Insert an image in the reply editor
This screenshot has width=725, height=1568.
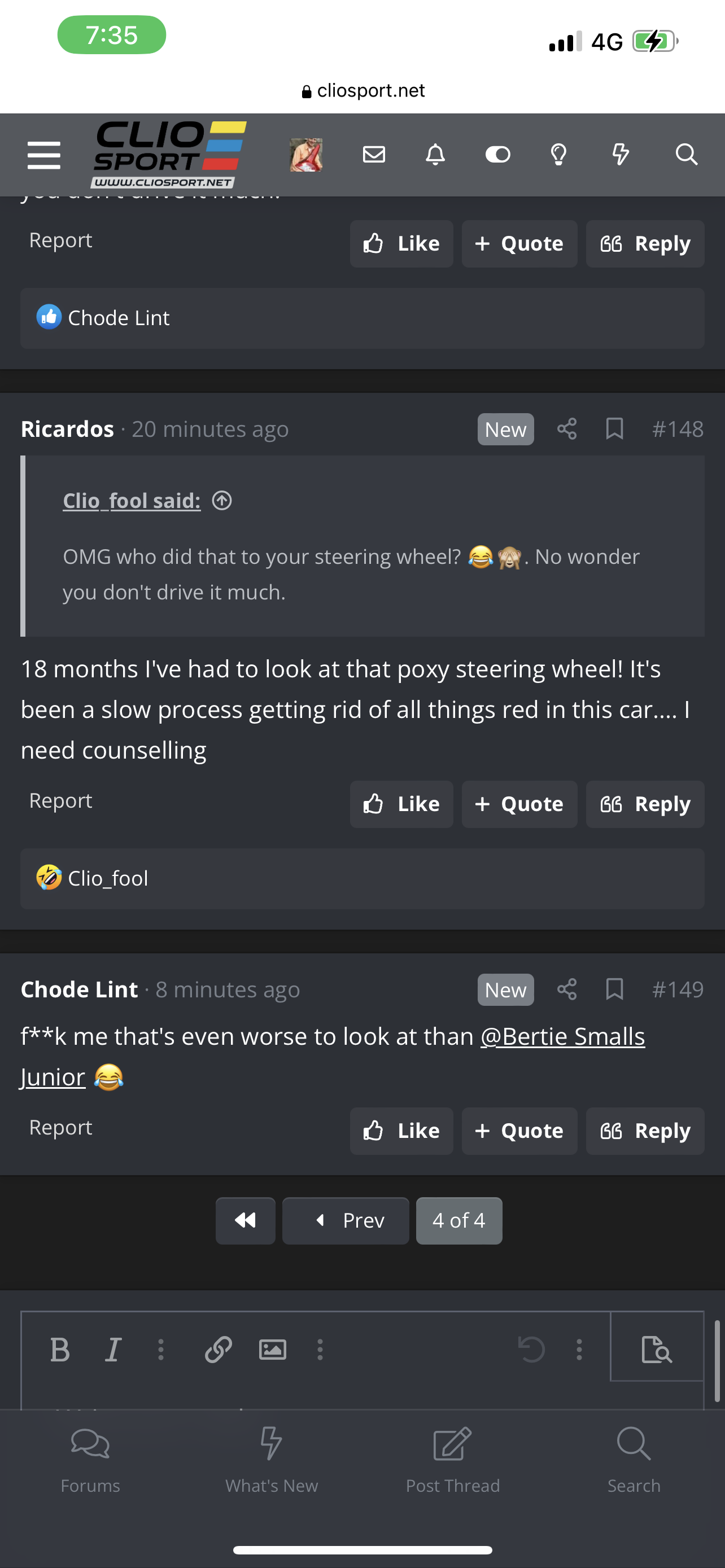point(272,1350)
